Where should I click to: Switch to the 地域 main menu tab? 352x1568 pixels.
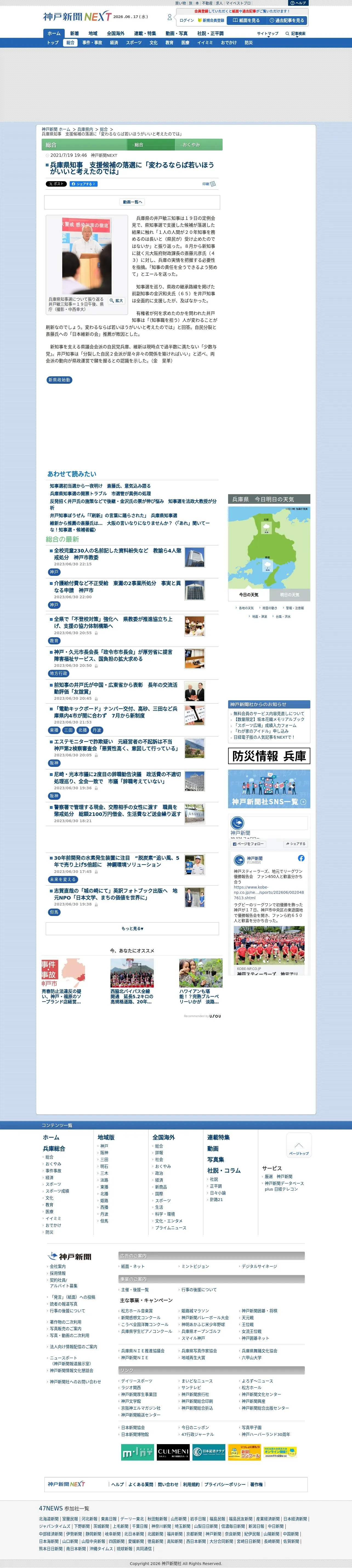93,33
